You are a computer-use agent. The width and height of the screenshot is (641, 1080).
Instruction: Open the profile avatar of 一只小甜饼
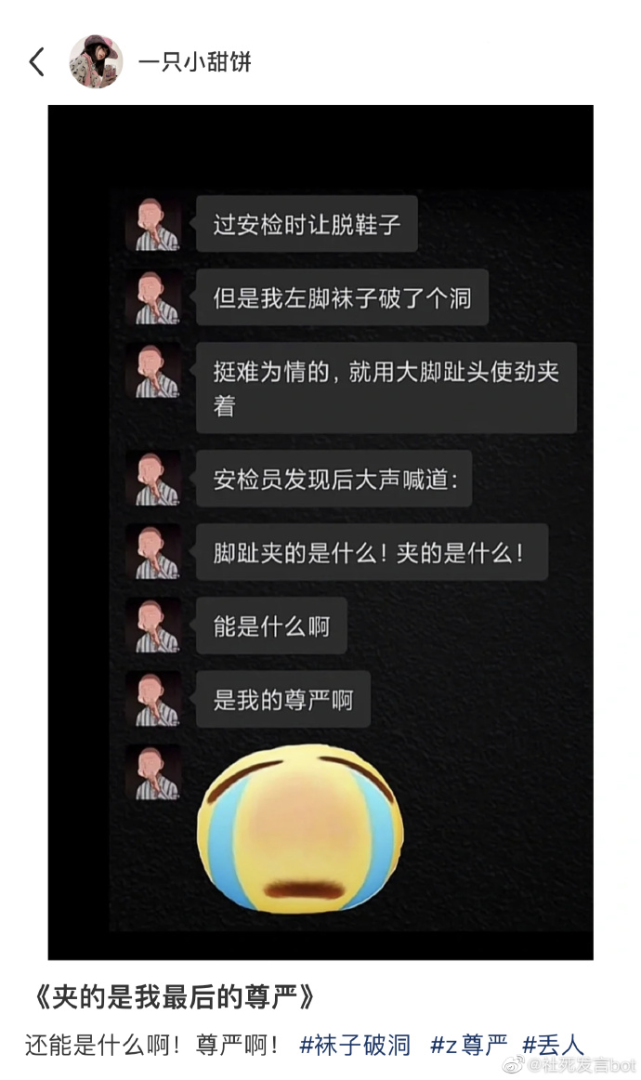point(95,62)
